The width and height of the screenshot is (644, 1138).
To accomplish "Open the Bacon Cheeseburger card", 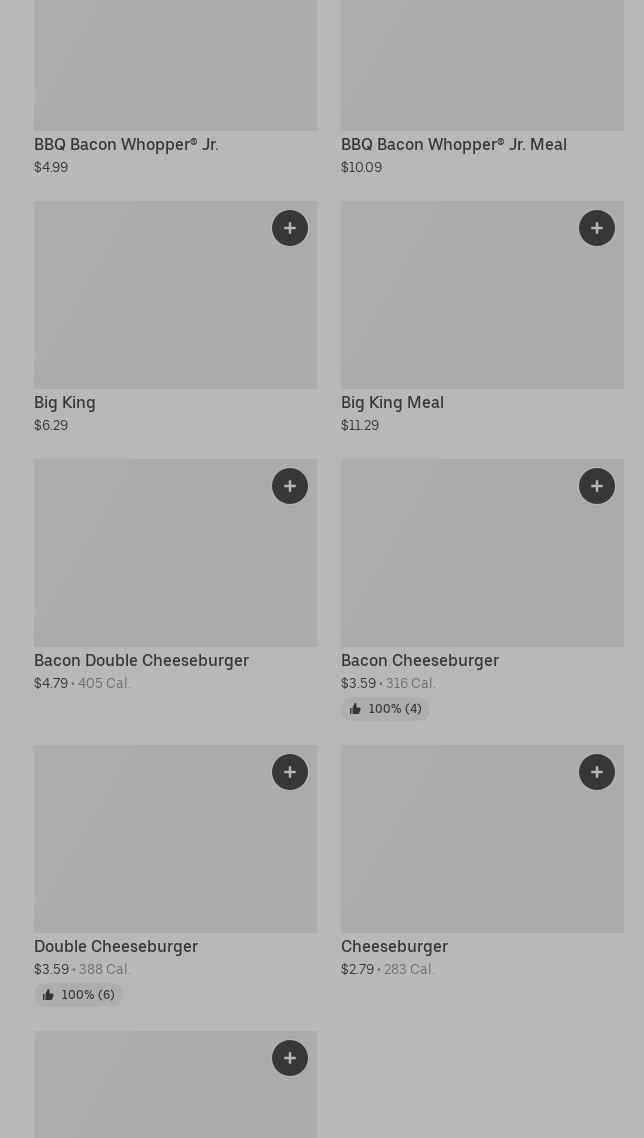I will pyautogui.click(x=483, y=589).
